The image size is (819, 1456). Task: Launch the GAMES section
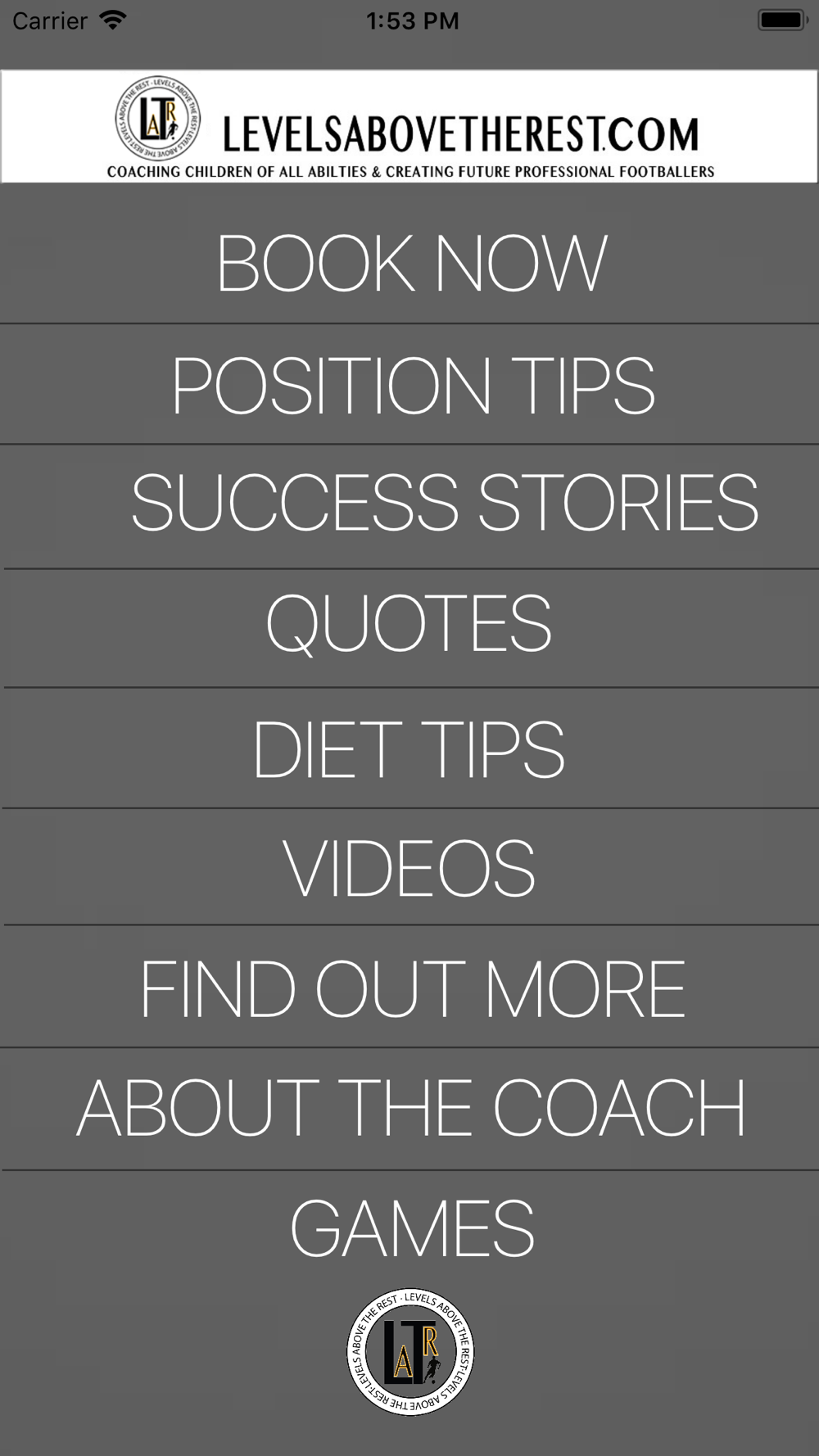412,1228
